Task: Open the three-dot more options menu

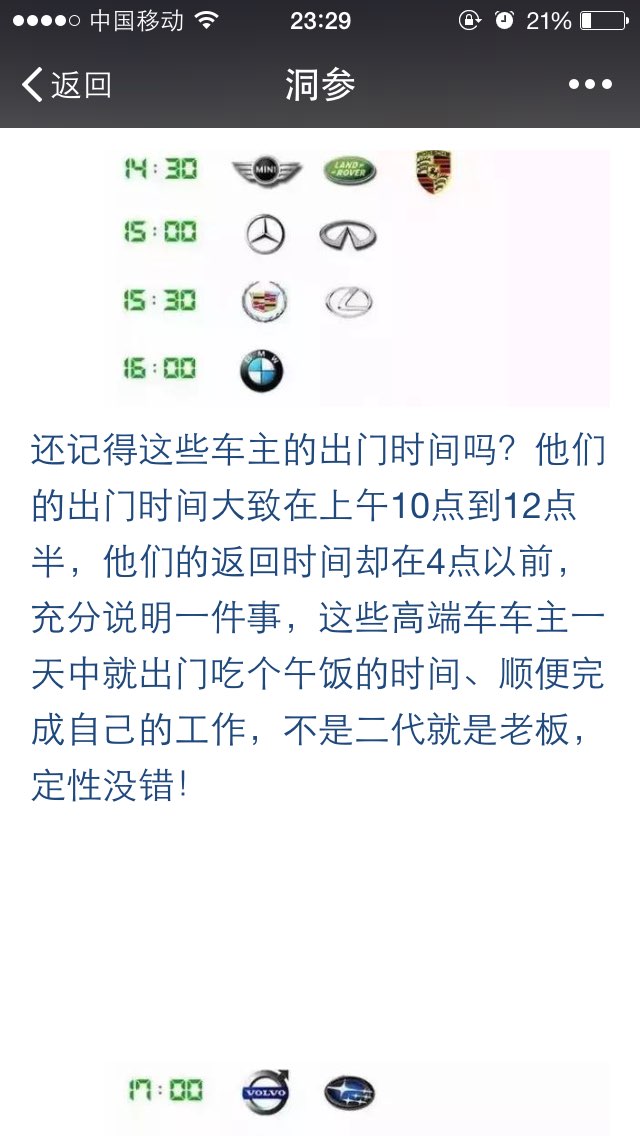Action: tap(590, 85)
